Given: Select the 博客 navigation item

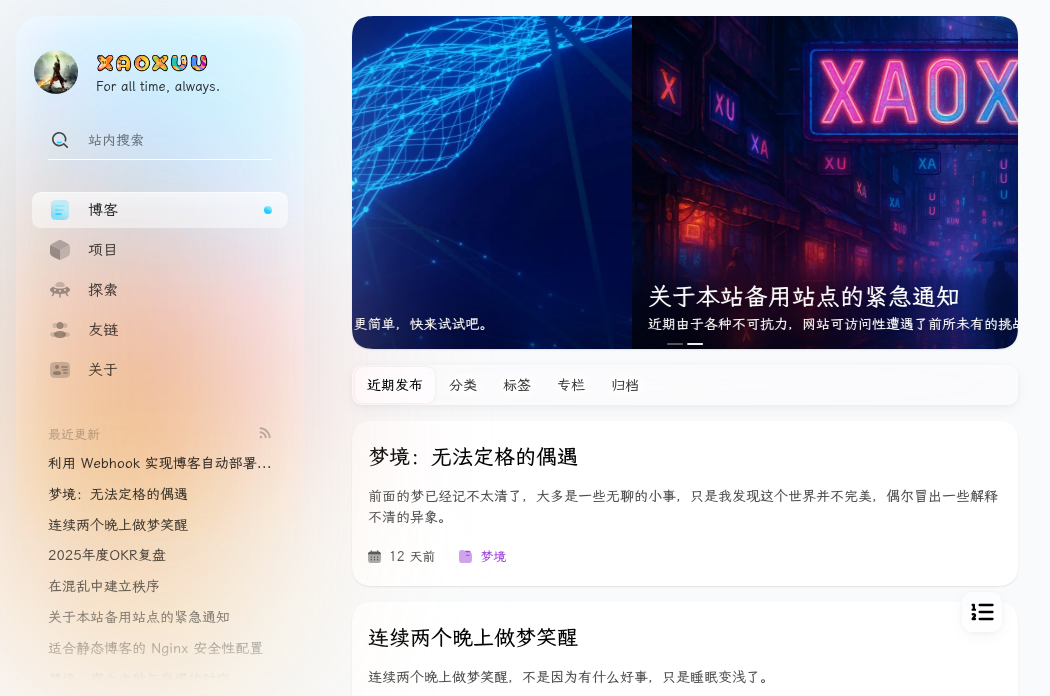Looking at the screenshot, I should pos(159,210).
